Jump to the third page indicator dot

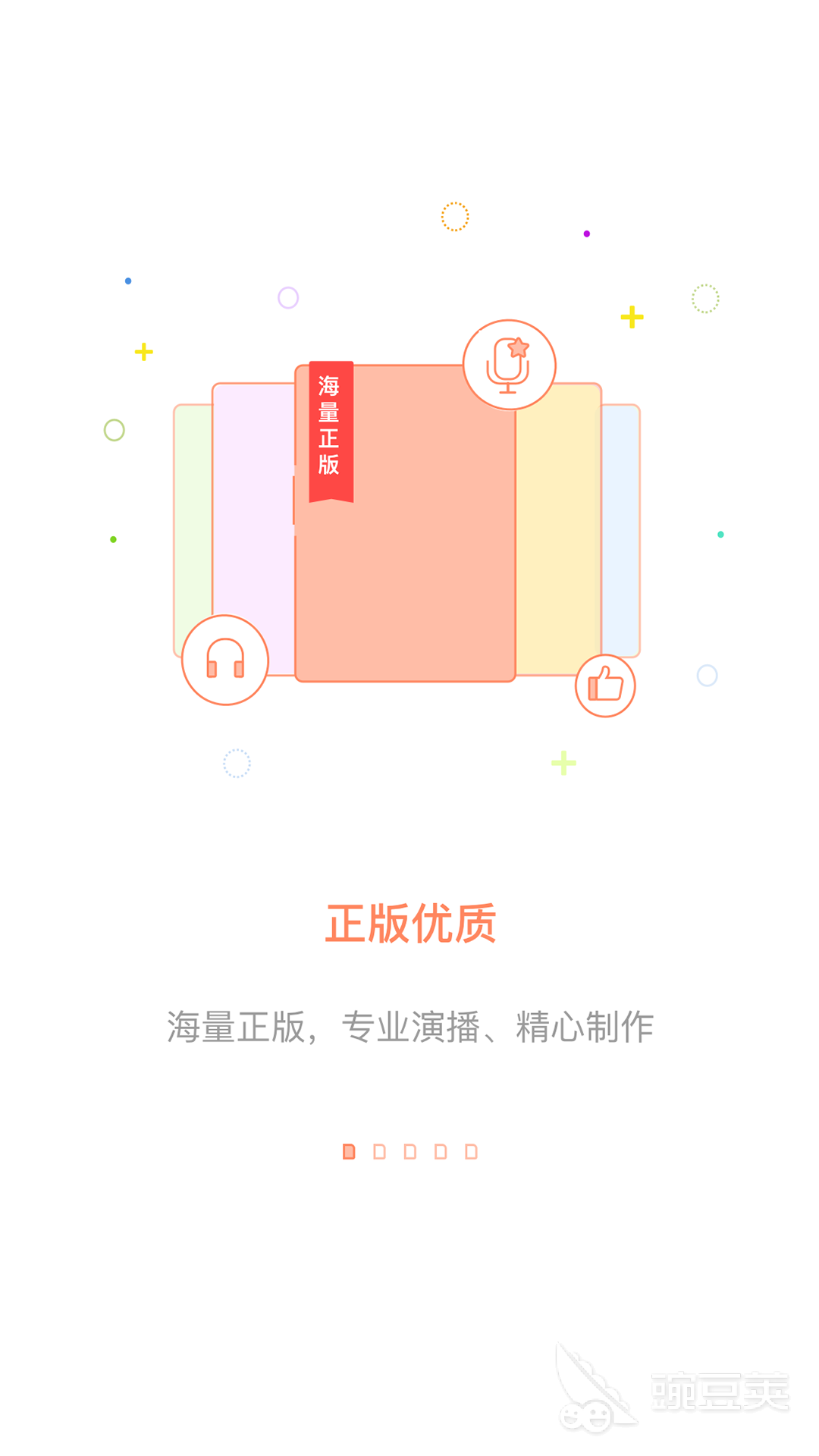pyautogui.click(x=410, y=1151)
